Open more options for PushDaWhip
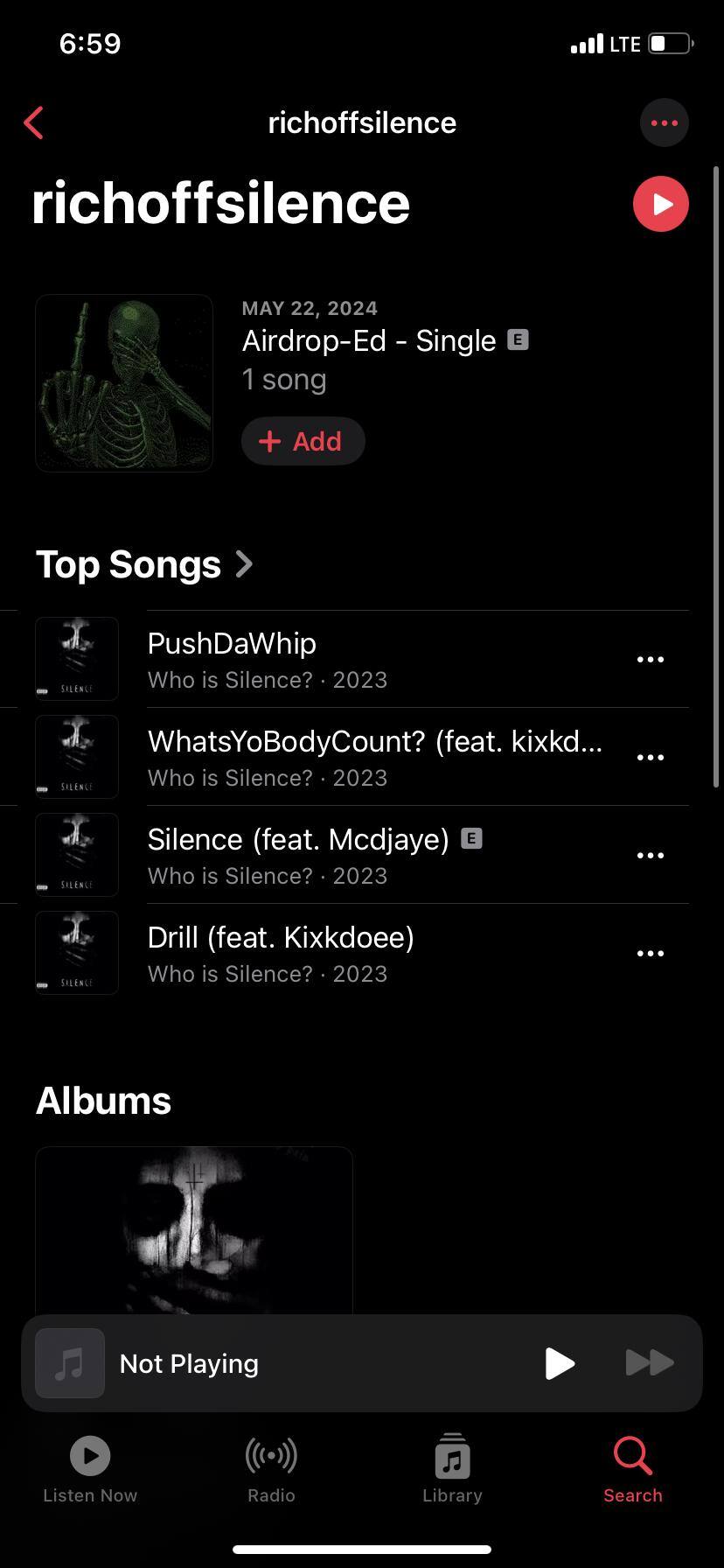The image size is (724, 1568). pos(650,660)
